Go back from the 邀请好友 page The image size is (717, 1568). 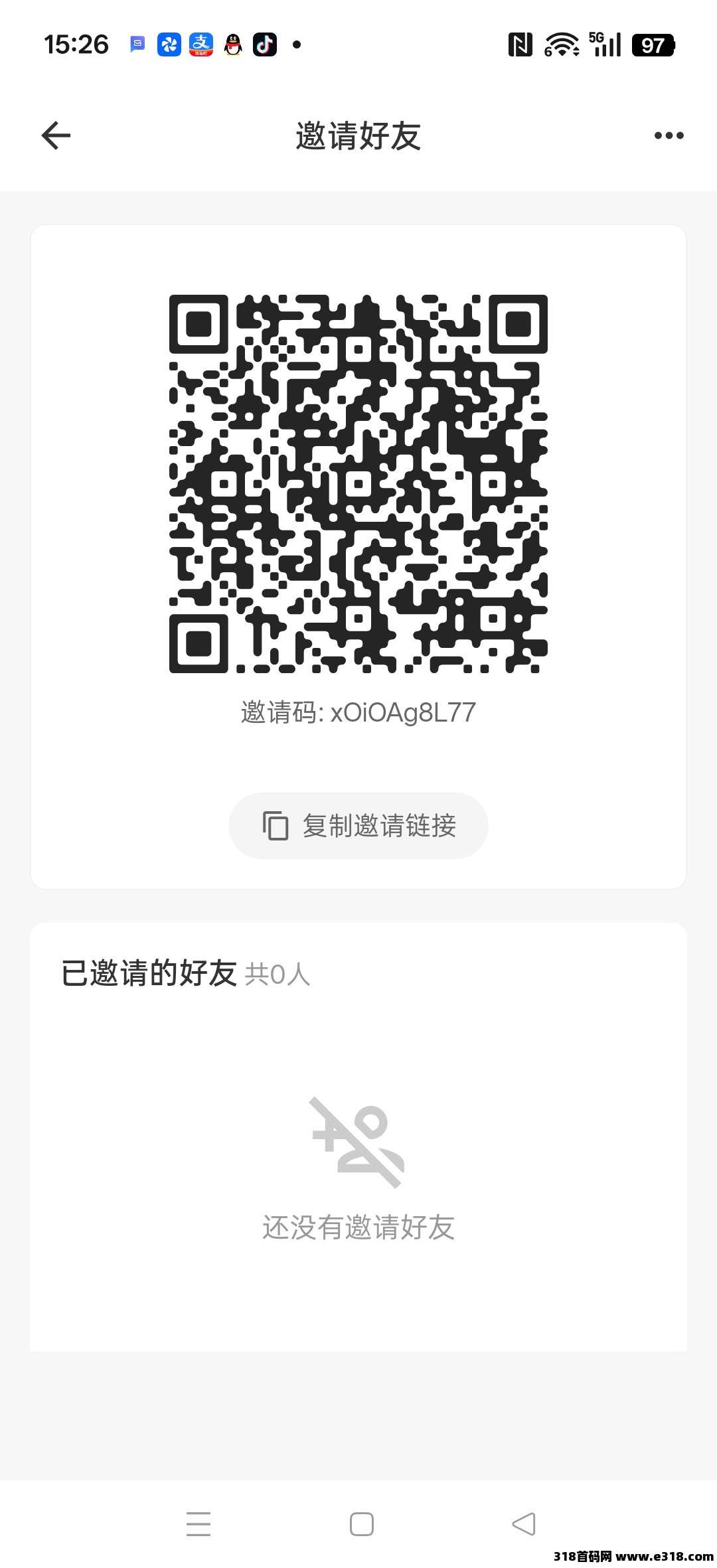pyautogui.click(x=56, y=135)
